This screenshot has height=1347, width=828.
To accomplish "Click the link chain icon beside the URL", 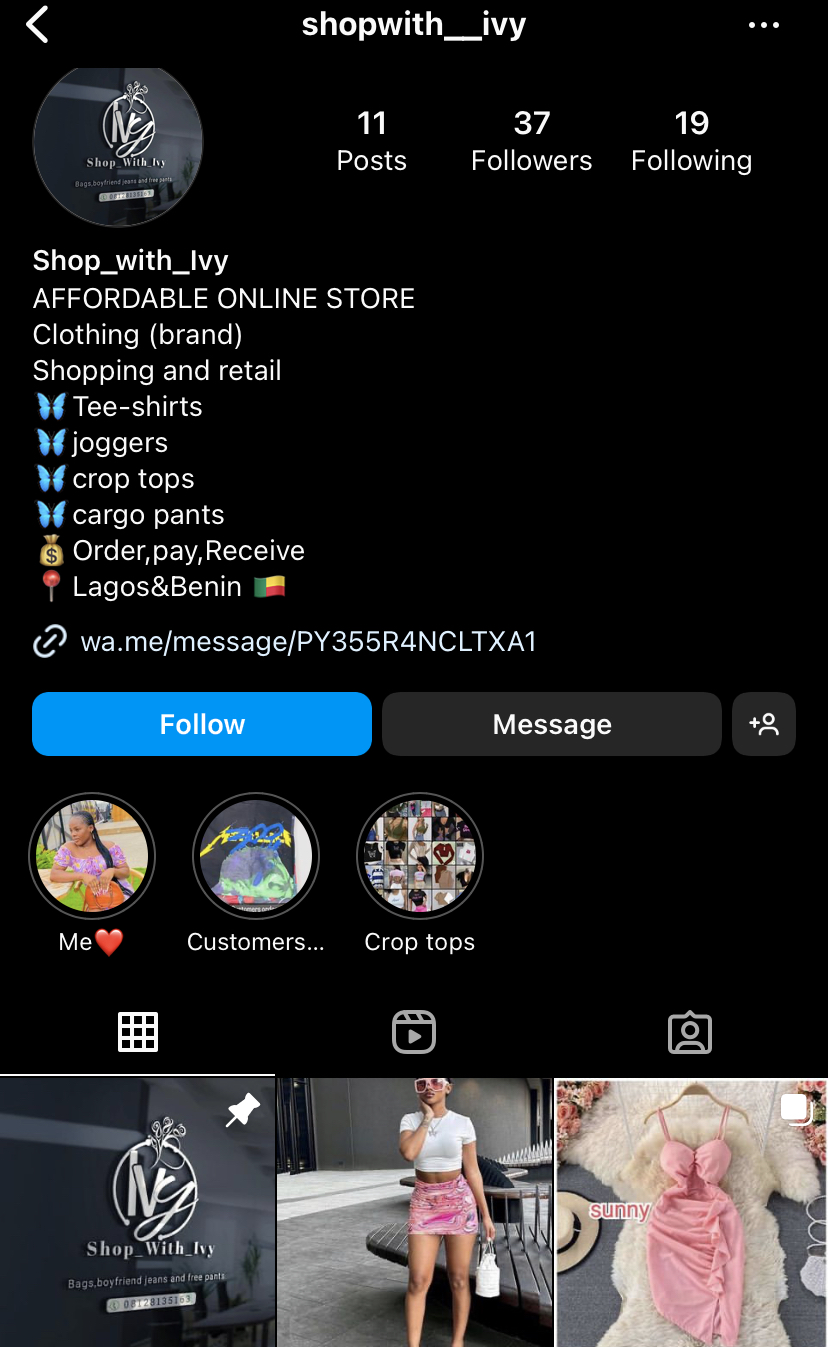I will click(x=48, y=641).
